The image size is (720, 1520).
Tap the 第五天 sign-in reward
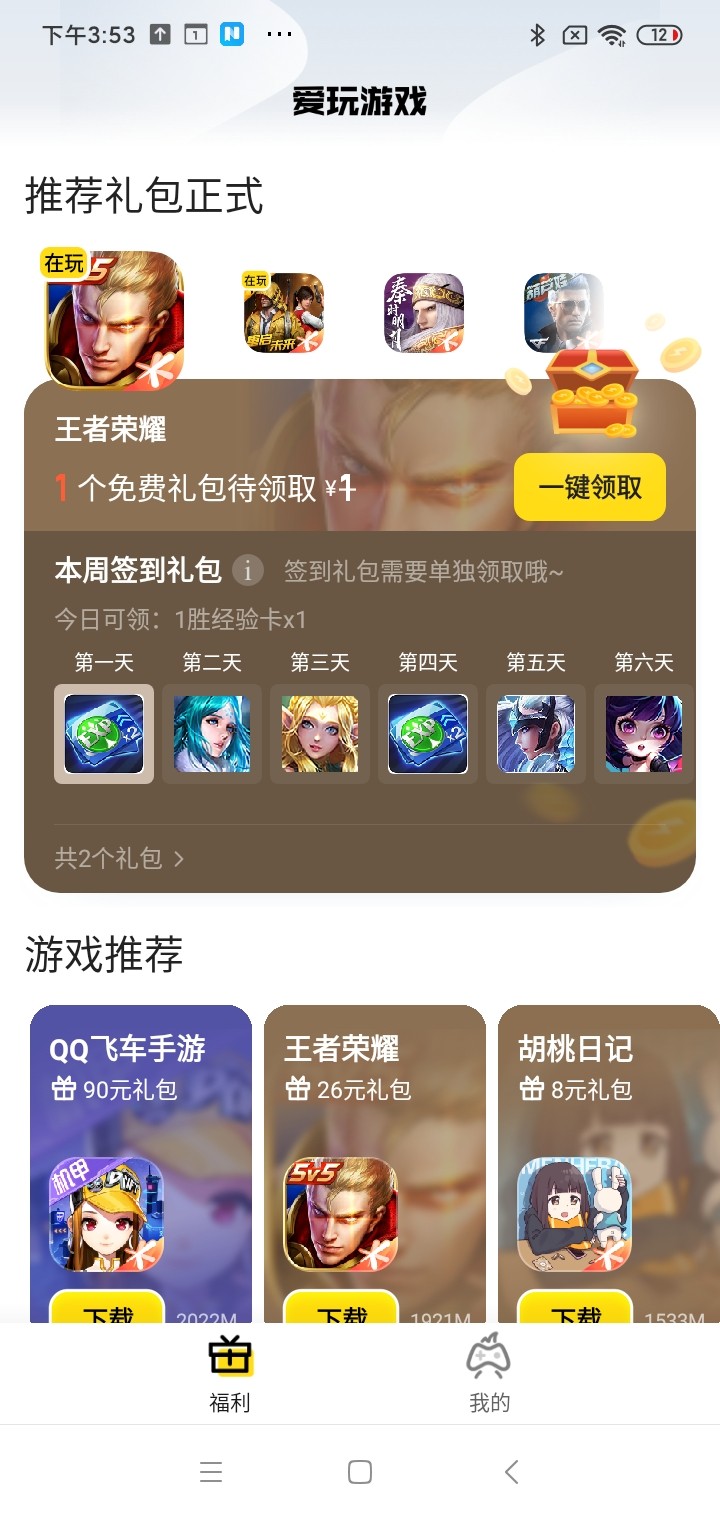(x=536, y=734)
